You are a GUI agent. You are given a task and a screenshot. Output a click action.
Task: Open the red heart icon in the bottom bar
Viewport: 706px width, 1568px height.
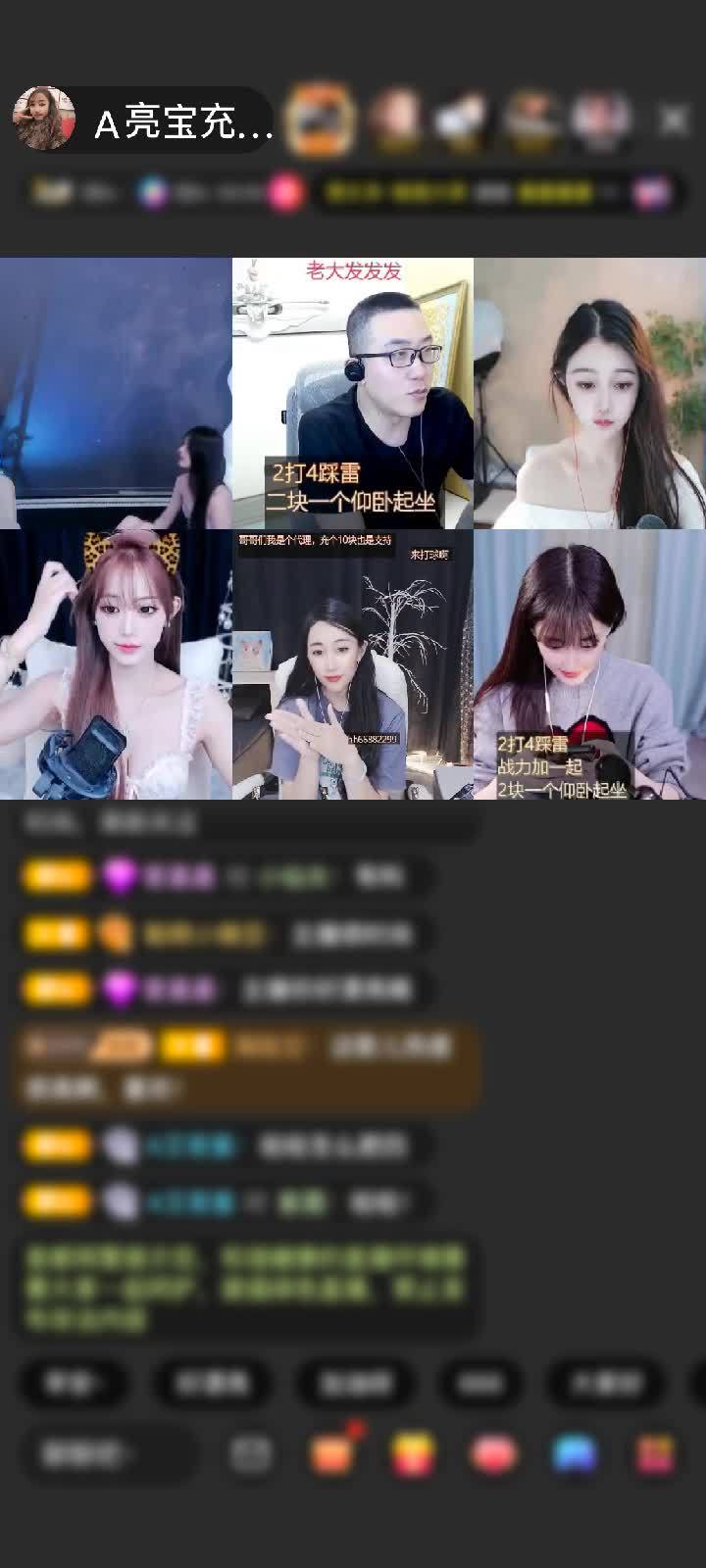tap(493, 1454)
